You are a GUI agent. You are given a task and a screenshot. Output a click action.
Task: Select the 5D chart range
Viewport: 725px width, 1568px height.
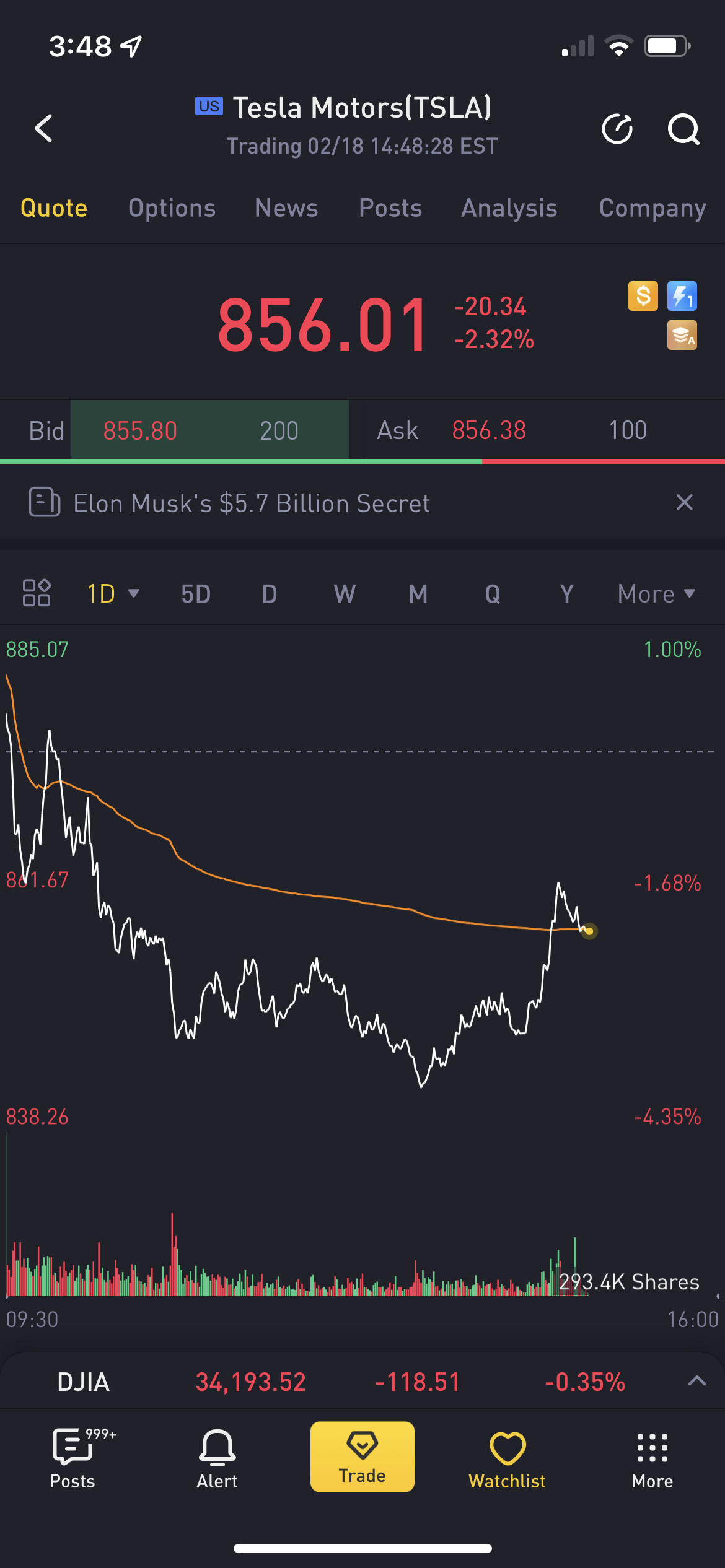click(x=196, y=594)
